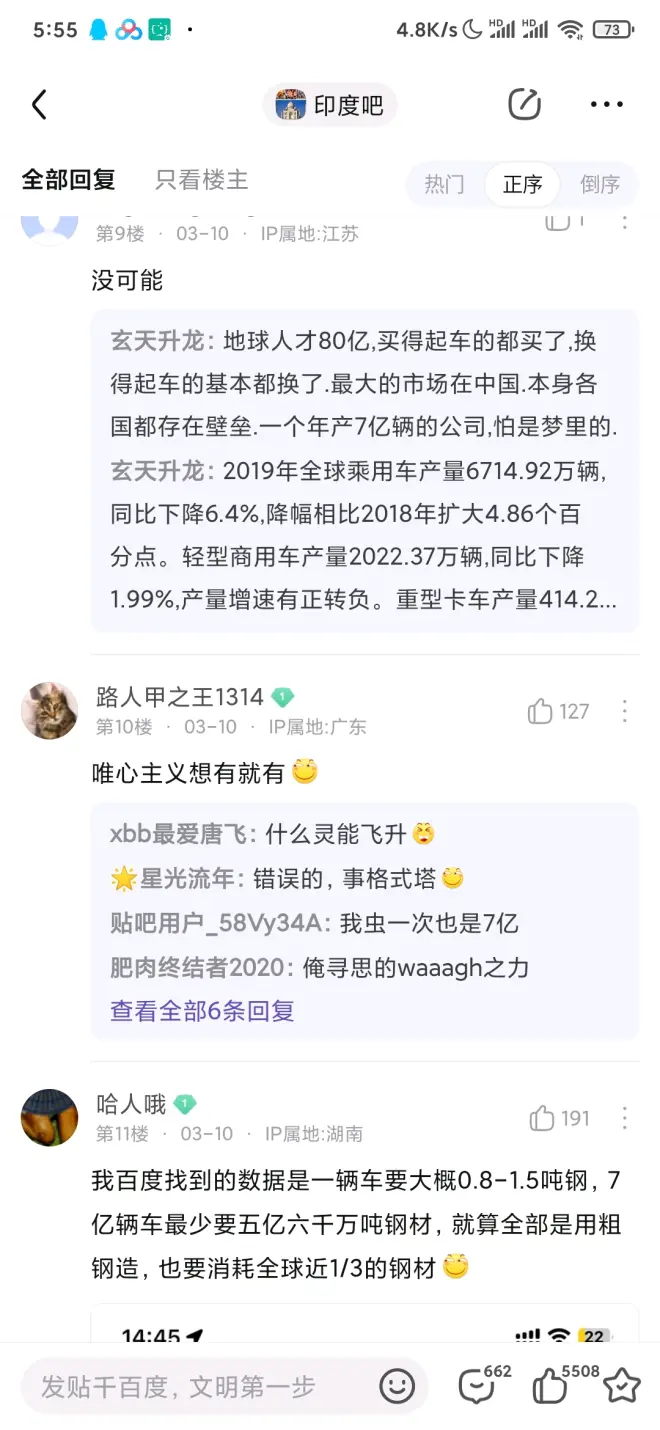Tap the 发贴千百度 reply input field
The image size is (660, 1430).
click(200, 1387)
